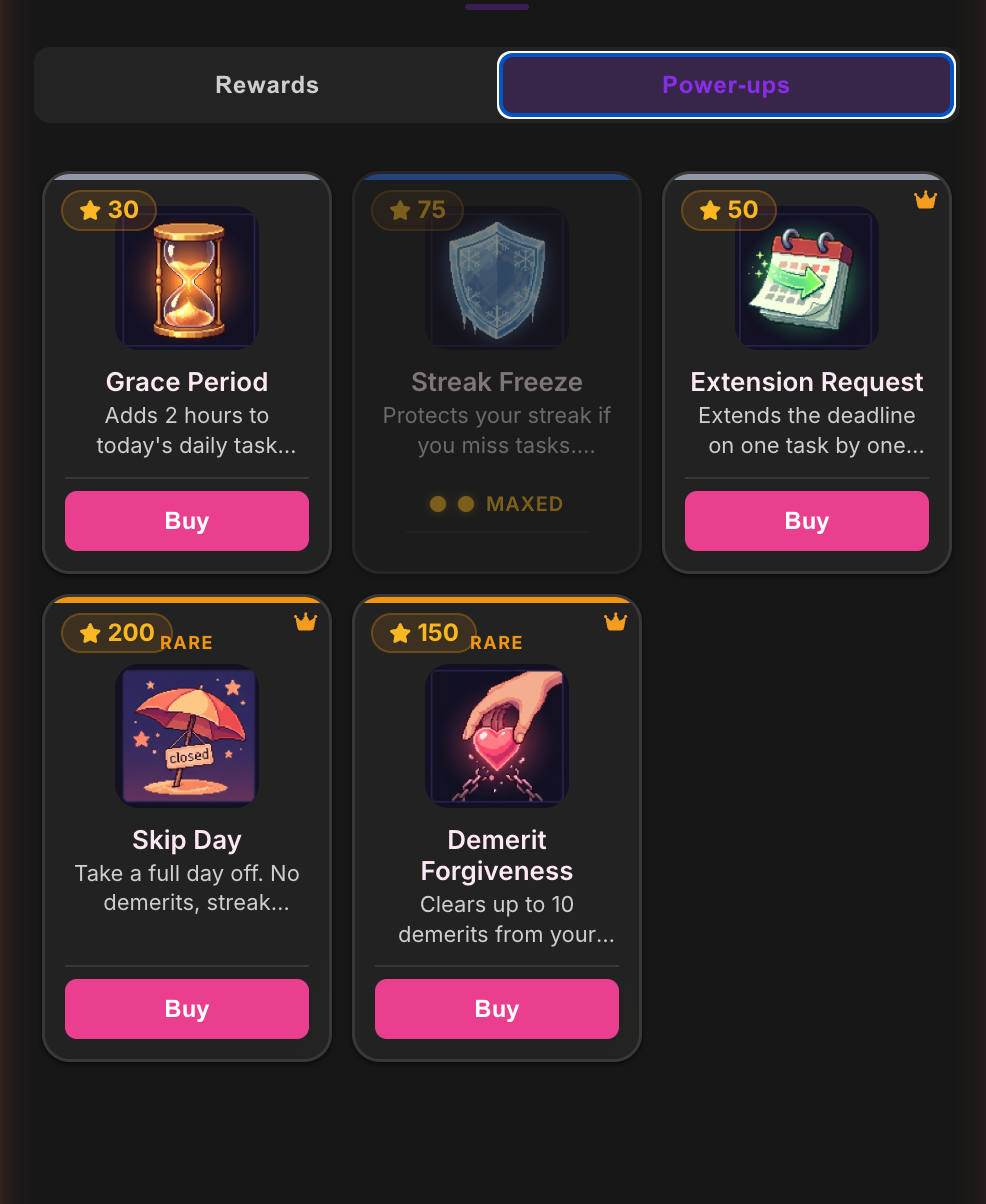
Task: Switch to the Rewards tab
Action: (266, 85)
